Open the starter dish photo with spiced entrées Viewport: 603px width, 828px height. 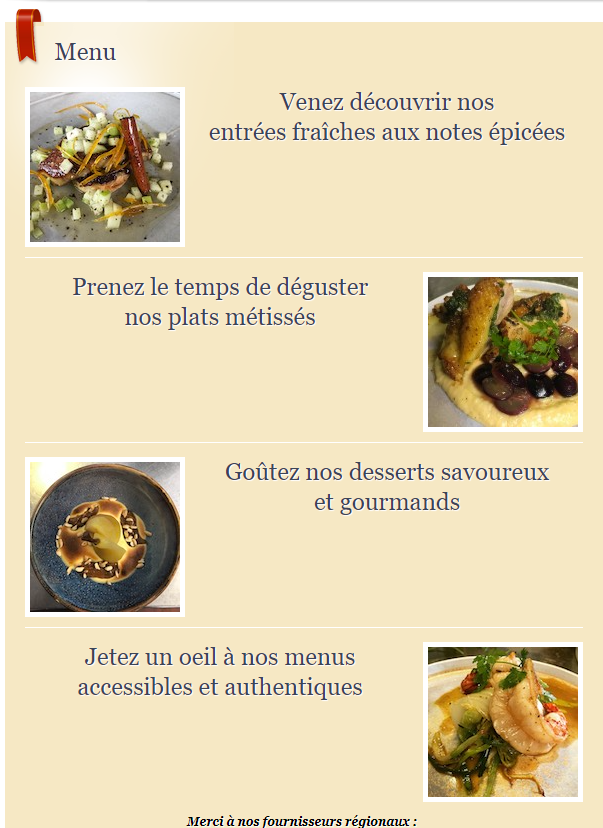point(105,167)
